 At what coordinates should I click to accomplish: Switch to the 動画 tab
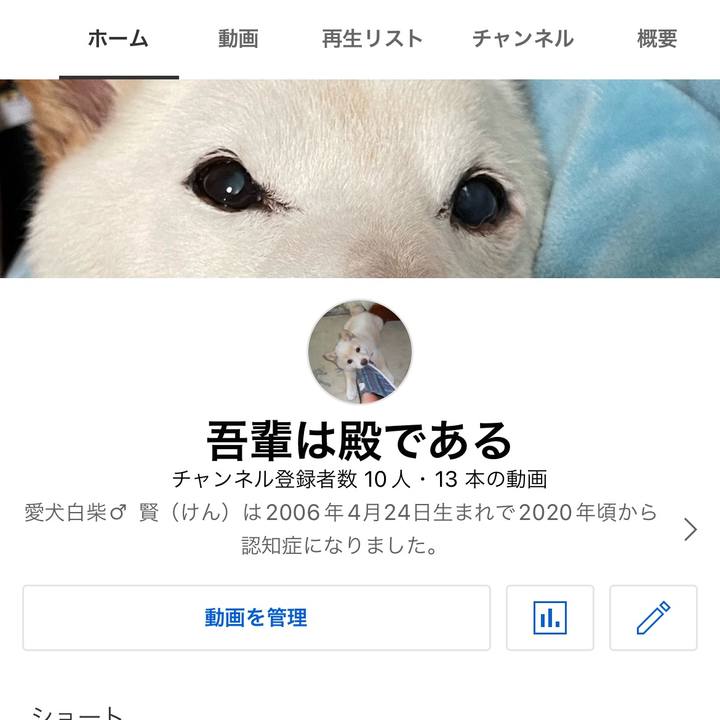[x=238, y=39]
